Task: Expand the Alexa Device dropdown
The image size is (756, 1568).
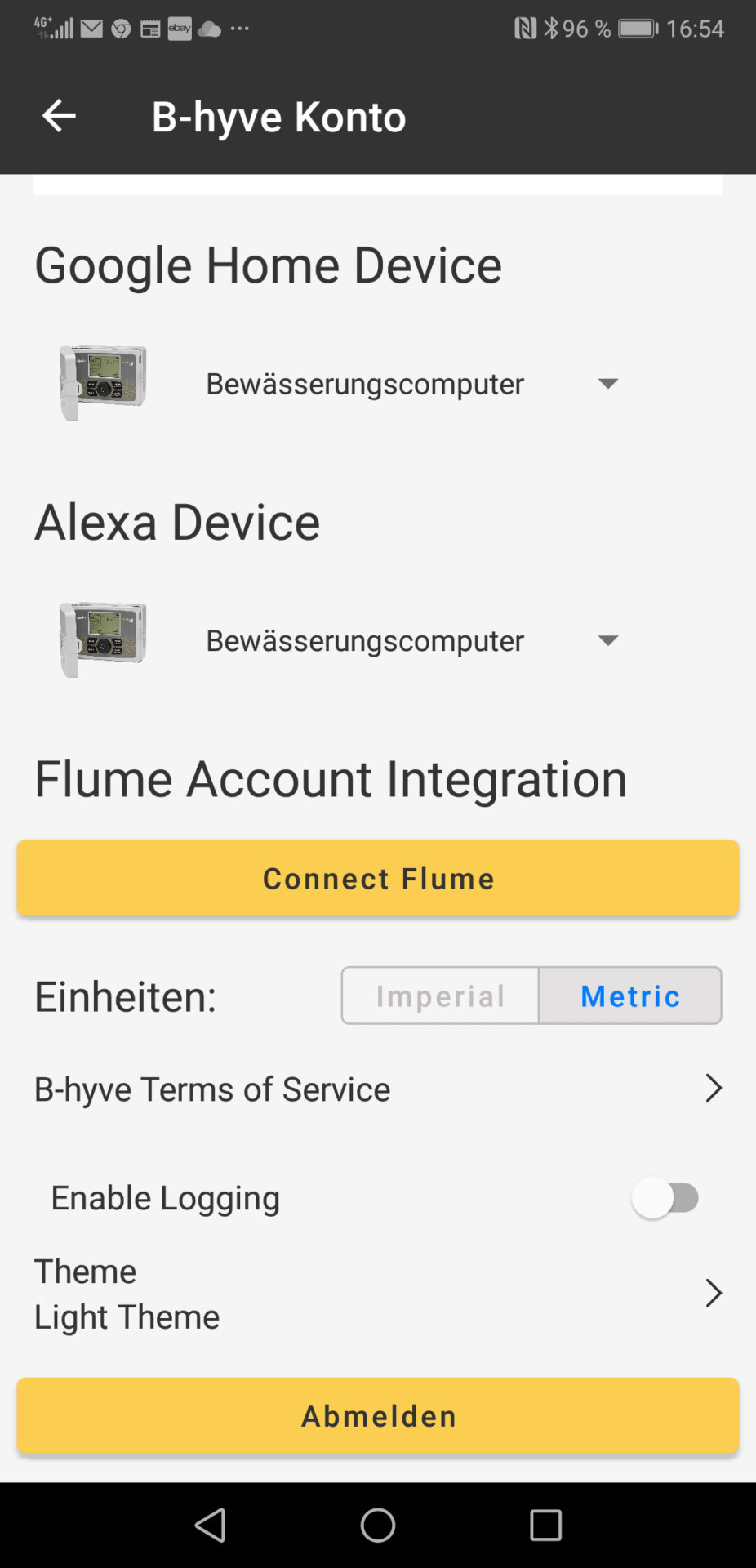Action: pyautogui.click(x=607, y=641)
